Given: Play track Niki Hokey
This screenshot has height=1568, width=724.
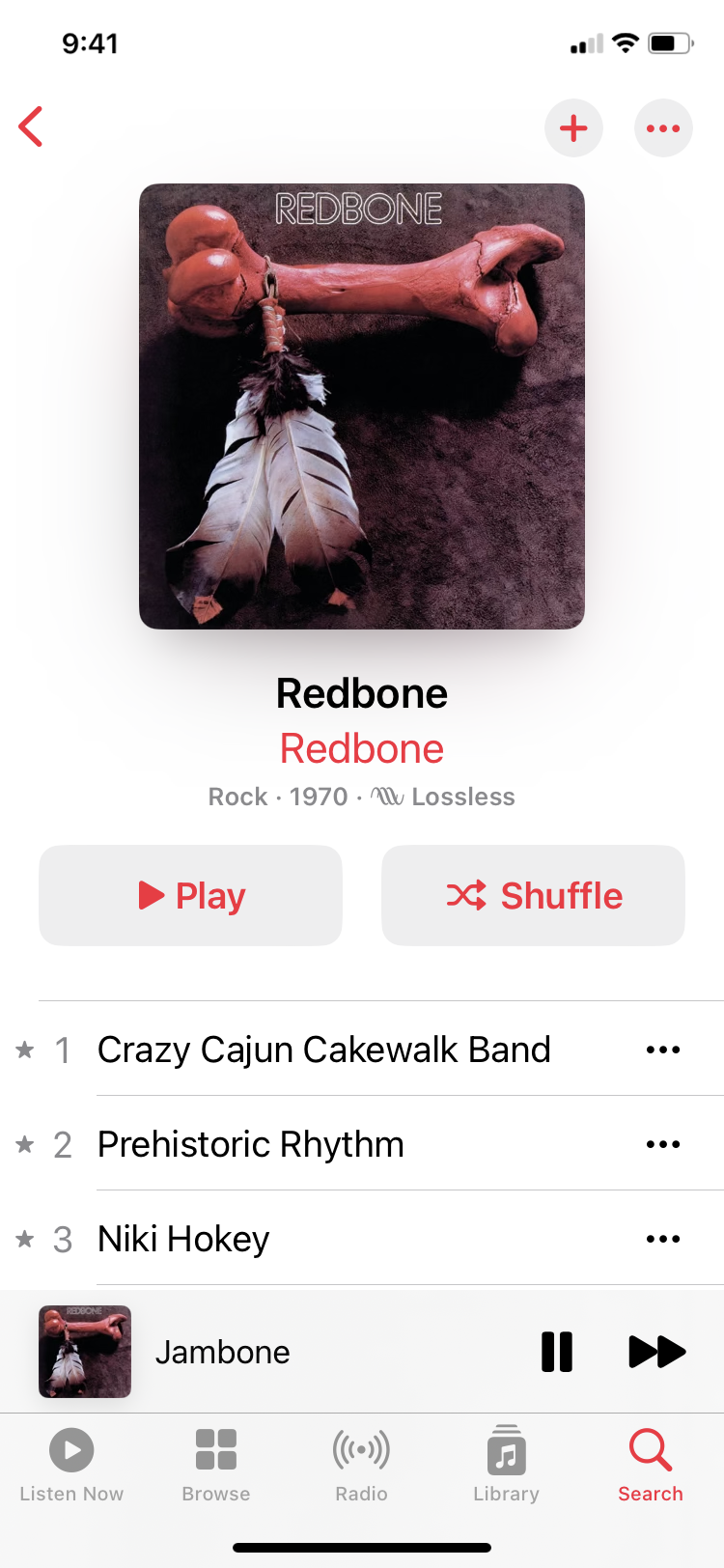Looking at the screenshot, I should tap(183, 1239).
